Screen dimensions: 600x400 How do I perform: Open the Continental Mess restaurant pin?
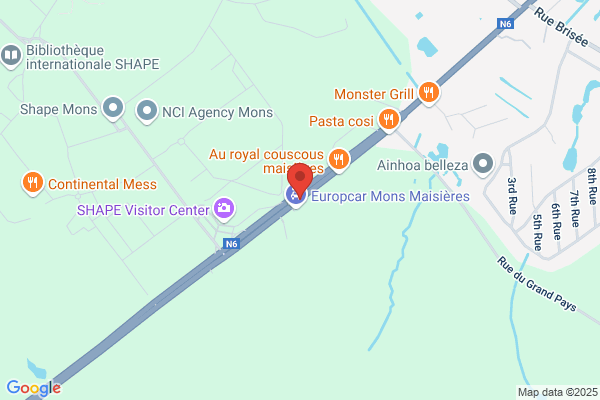[x=33, y=183]
